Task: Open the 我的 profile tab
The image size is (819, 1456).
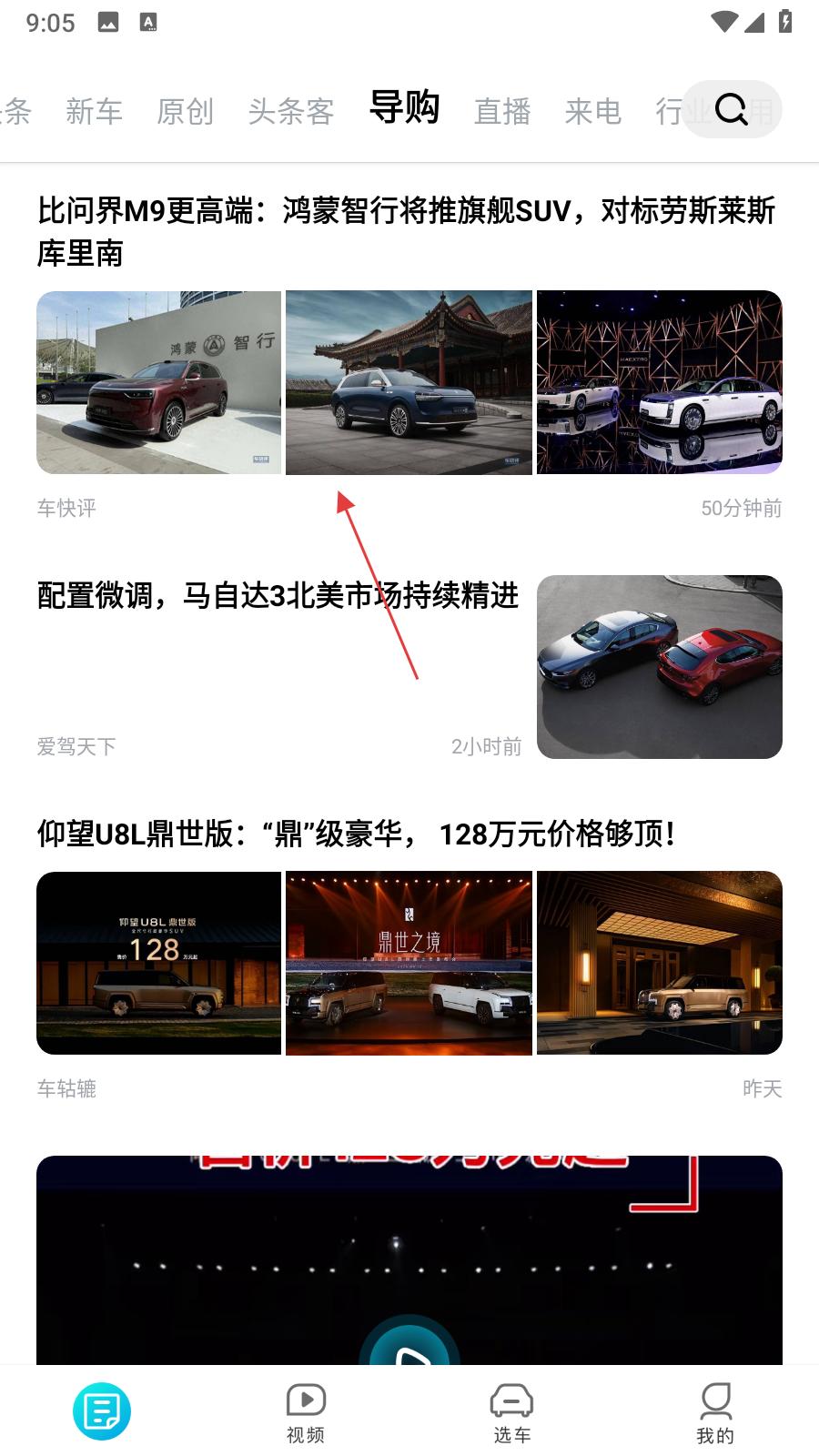Action: click(715, 1412)
